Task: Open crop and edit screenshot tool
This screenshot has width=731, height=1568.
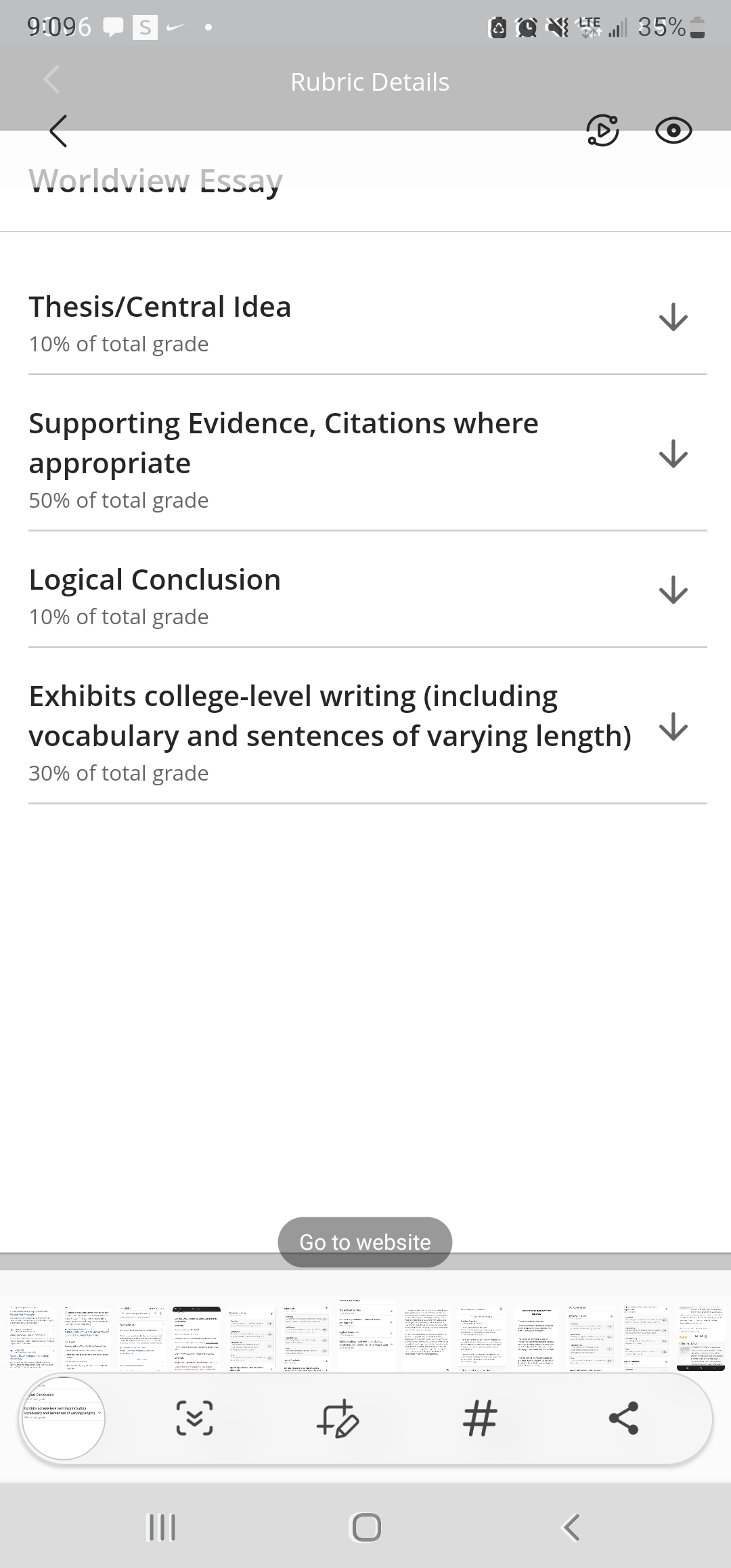Action: coord(337,1418)
